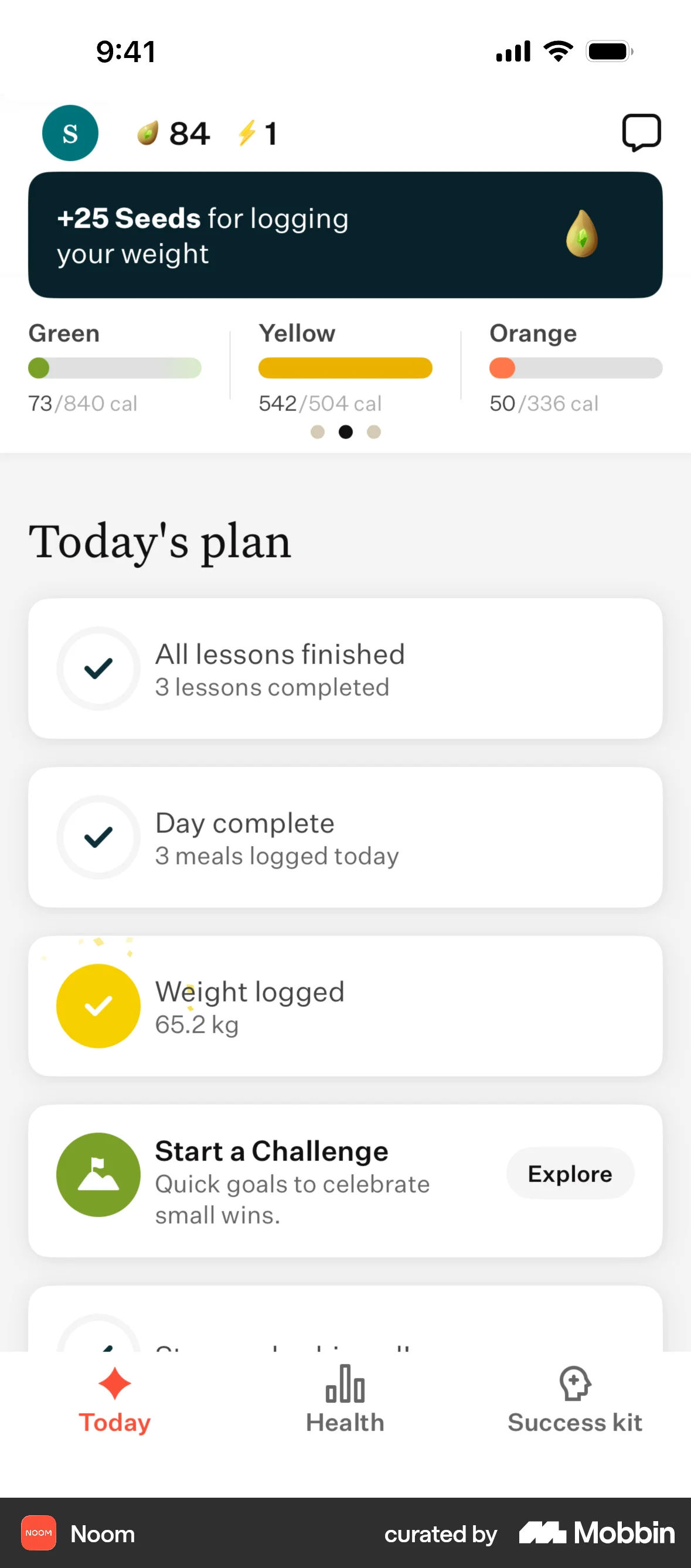This screenshot has width=691, height=1568.
Task: Tap Explore on Start a Challenge
Action: coord(570,1173)
